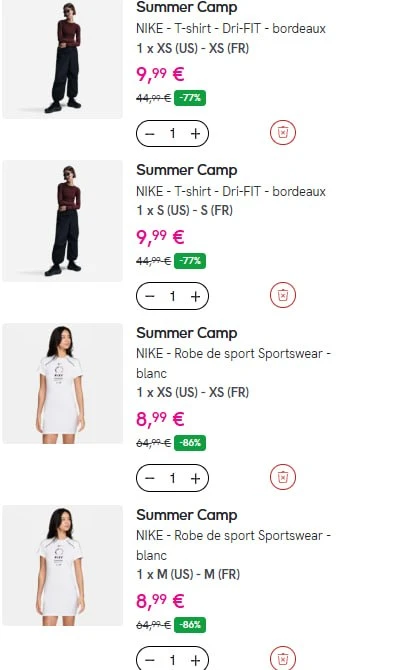This screenshot has height=670, width=407.
Task: Open bordeaux T-shirt size S product image
Action: click(x=62, y=221)
